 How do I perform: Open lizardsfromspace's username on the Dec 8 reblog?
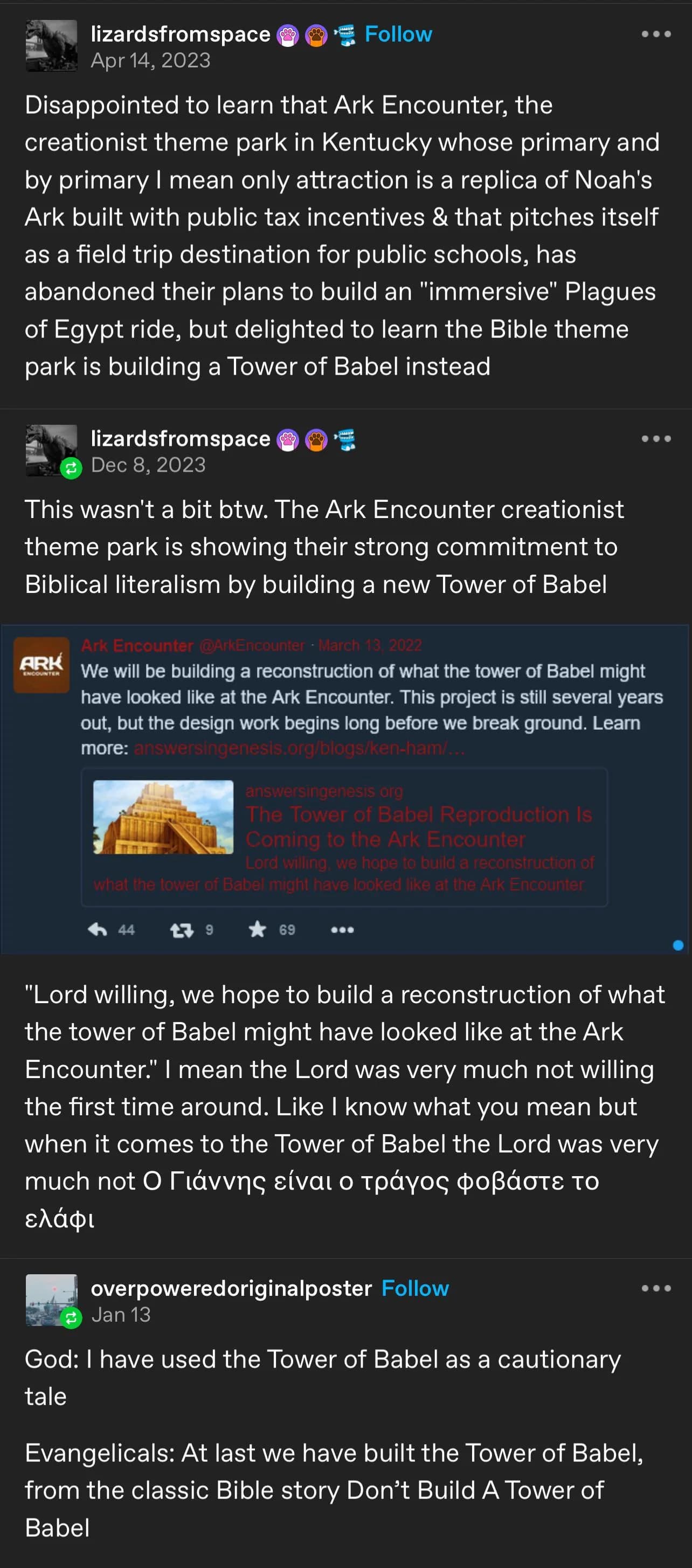tap(181, 439)
